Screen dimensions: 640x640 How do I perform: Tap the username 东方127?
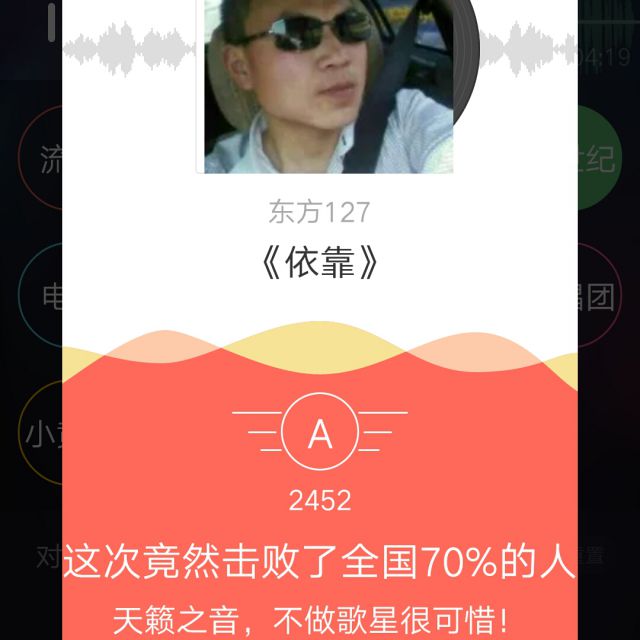[319, 212]
